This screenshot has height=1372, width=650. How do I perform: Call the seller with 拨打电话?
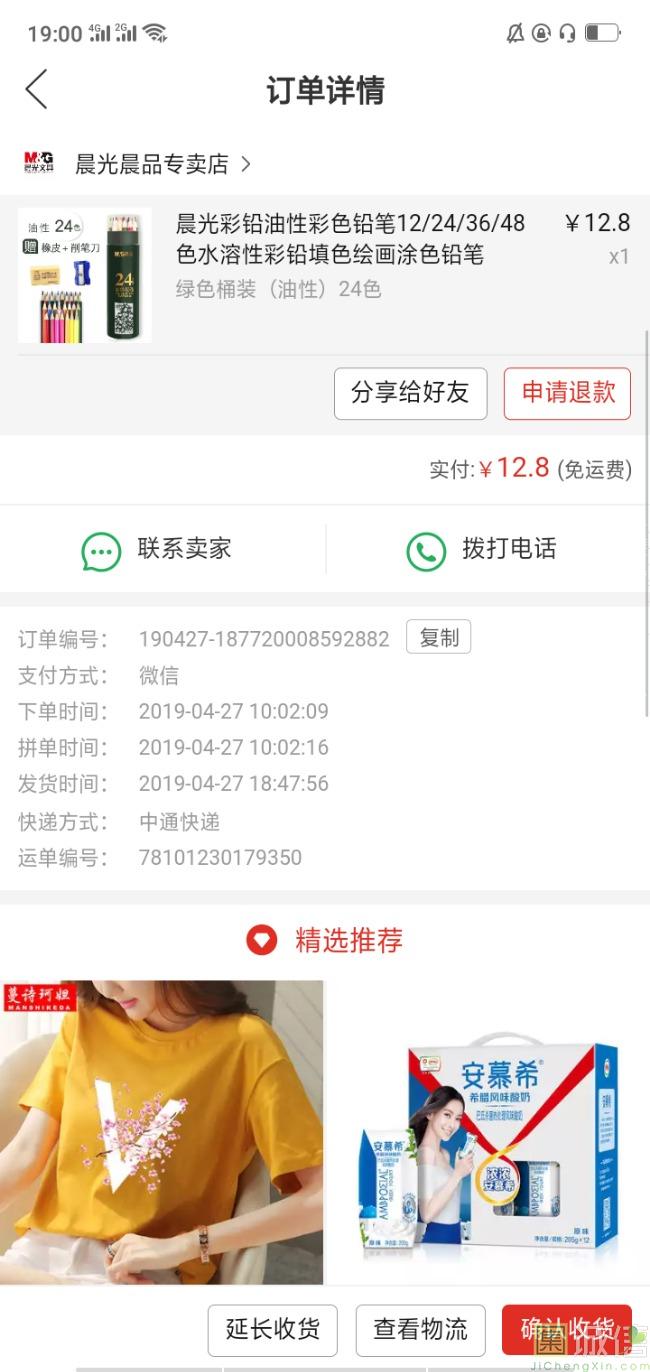pos(482,549)
